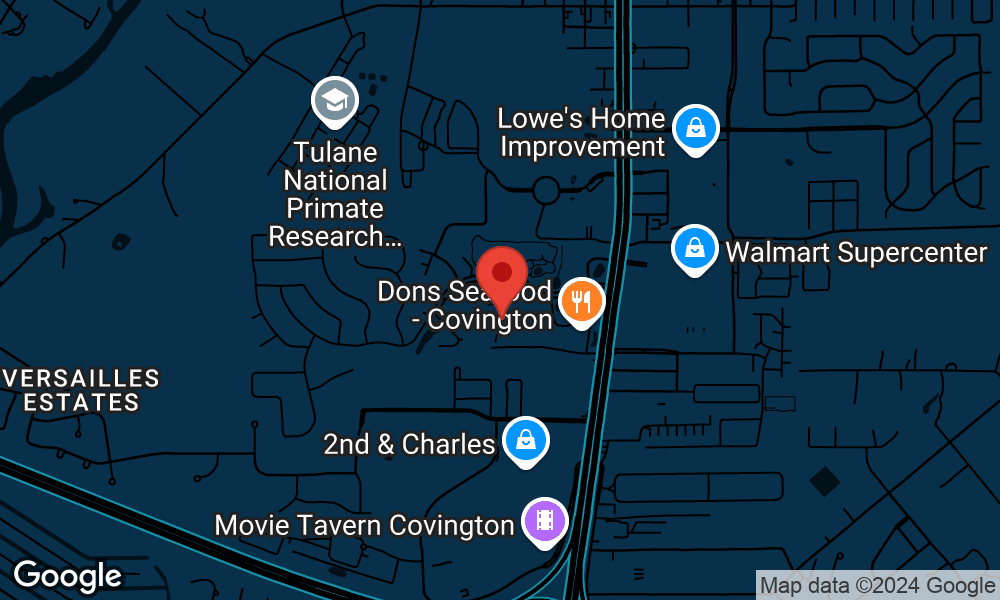
Task: Select the Dons Seafood restaurant marker
Action: point(581,301)
